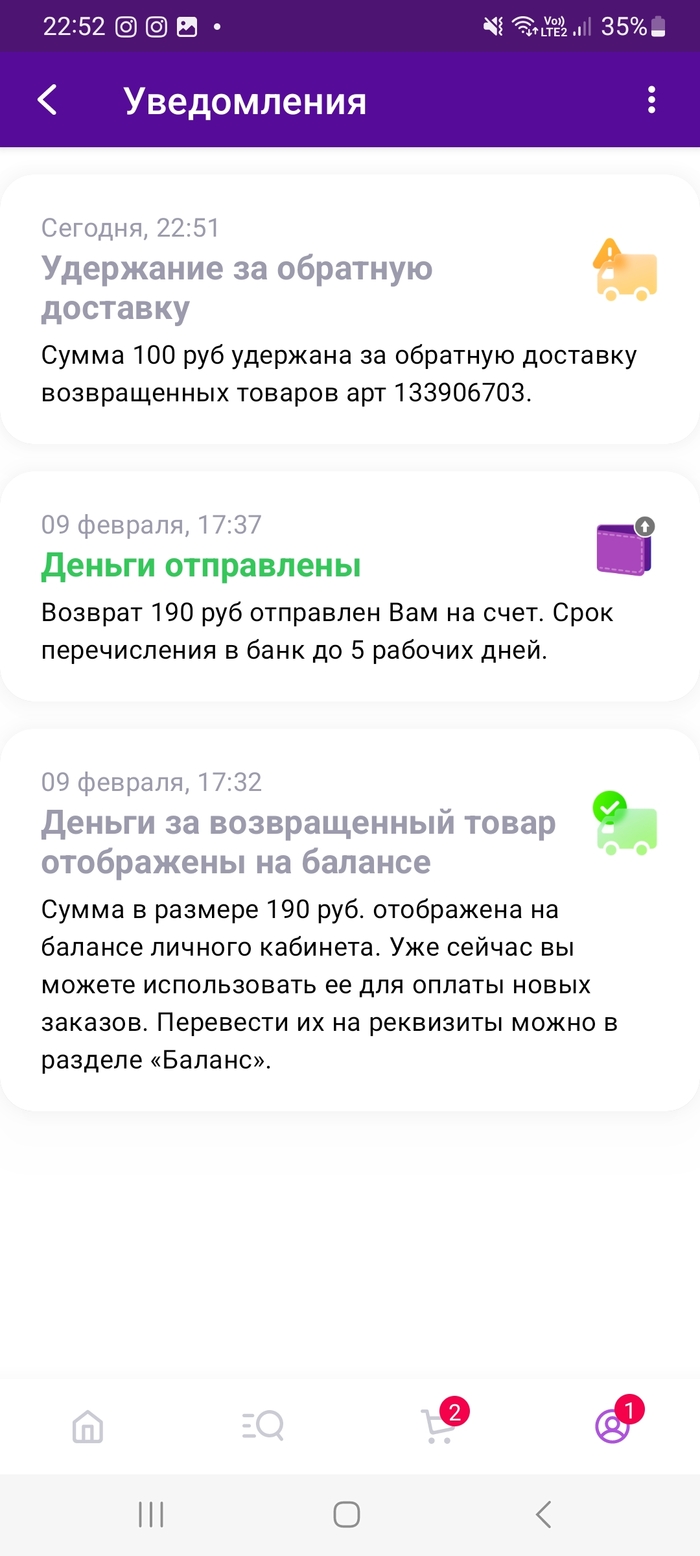Open the Деньги отправлены notification
Viewport: 700px width, 1556px height.
349,586
